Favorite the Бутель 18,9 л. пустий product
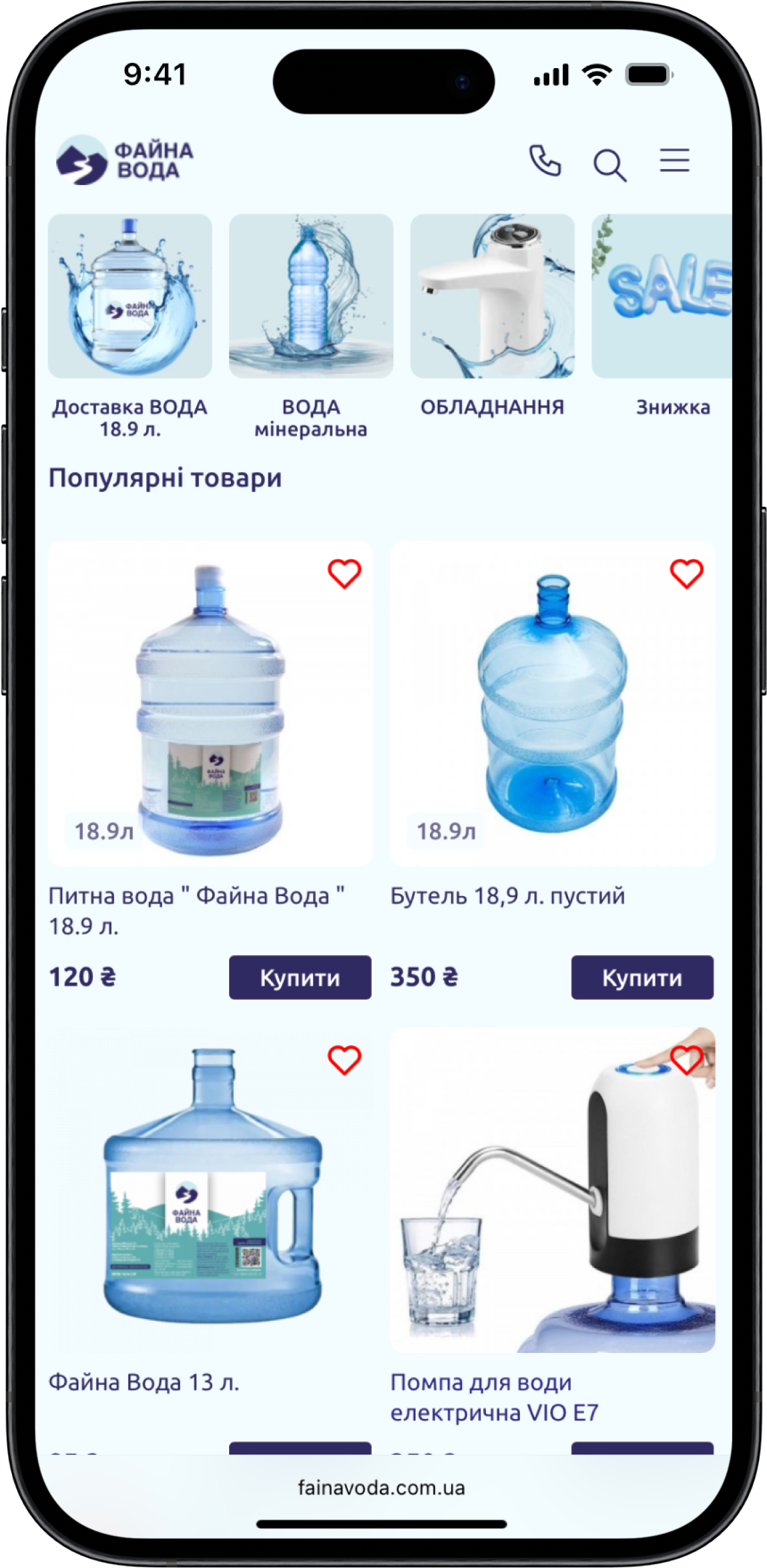 click(686, 574)
